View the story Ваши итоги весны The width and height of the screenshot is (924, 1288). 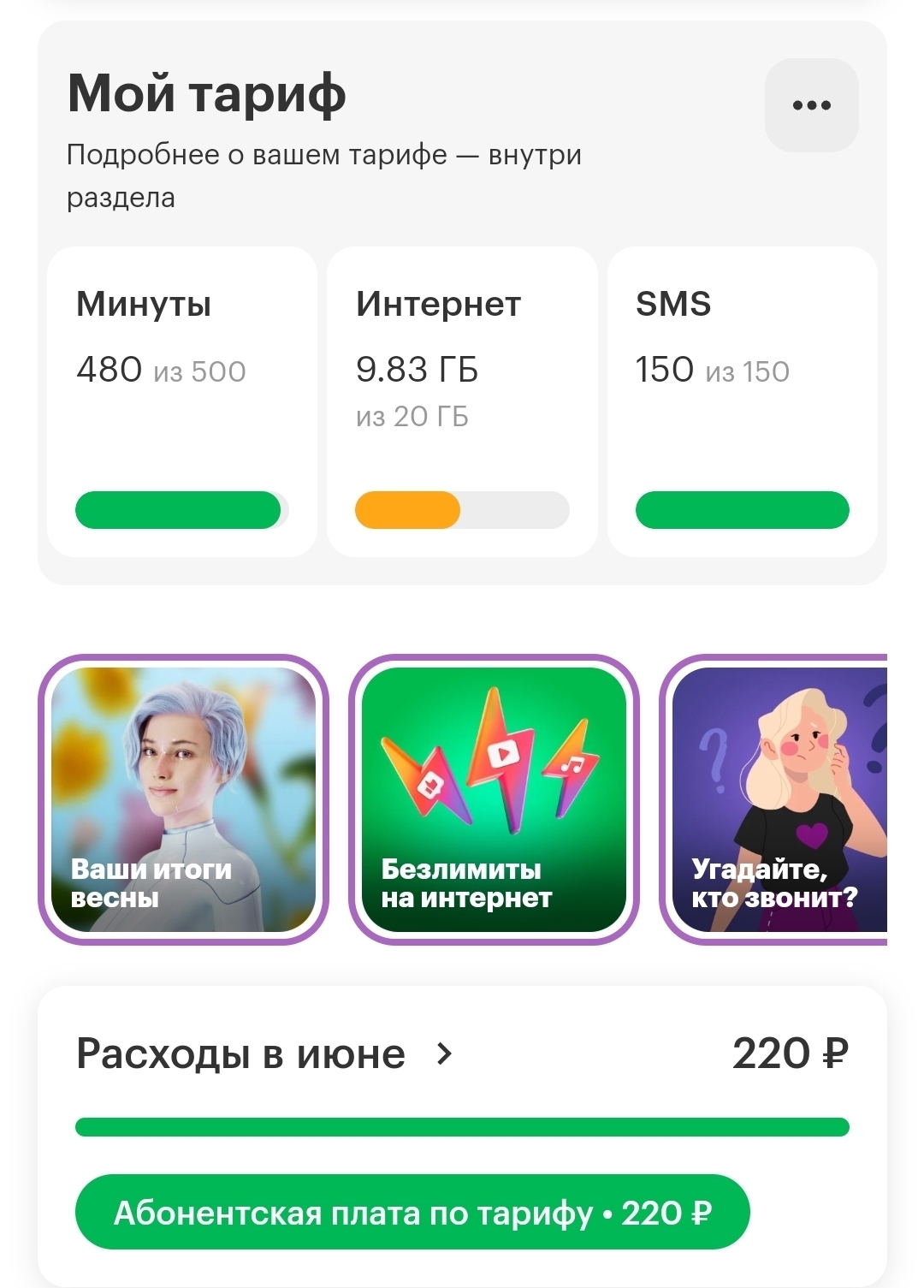[183, 799]
